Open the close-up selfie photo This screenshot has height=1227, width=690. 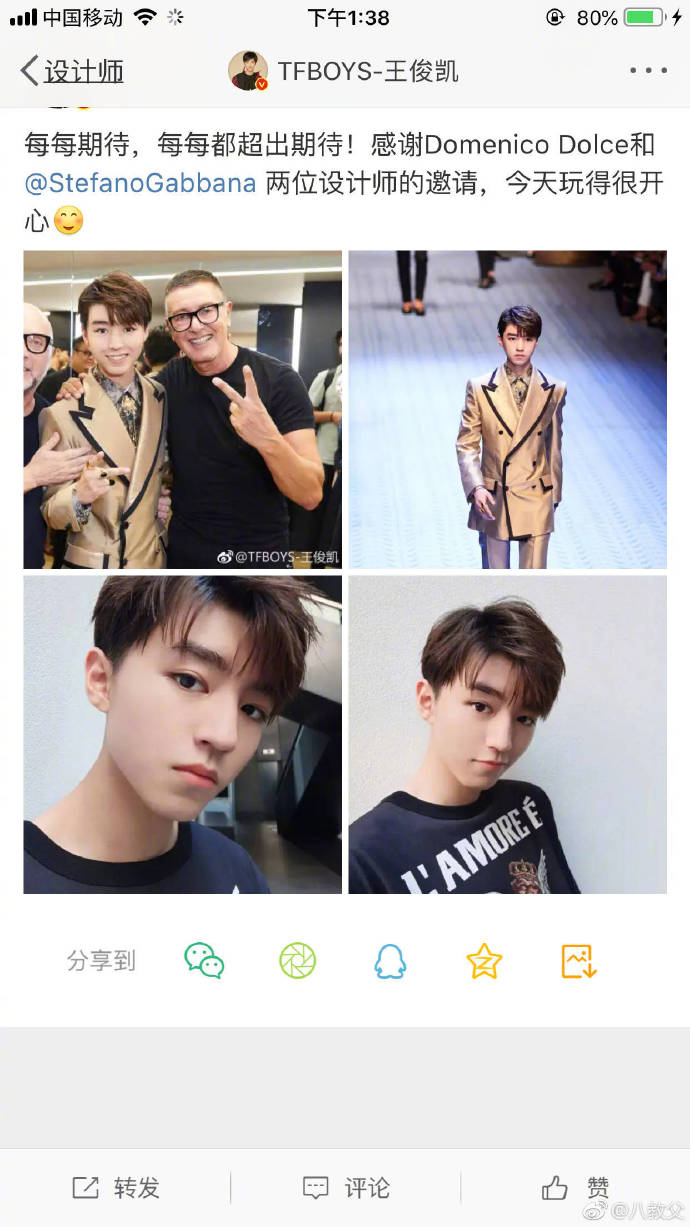point(183,734)
